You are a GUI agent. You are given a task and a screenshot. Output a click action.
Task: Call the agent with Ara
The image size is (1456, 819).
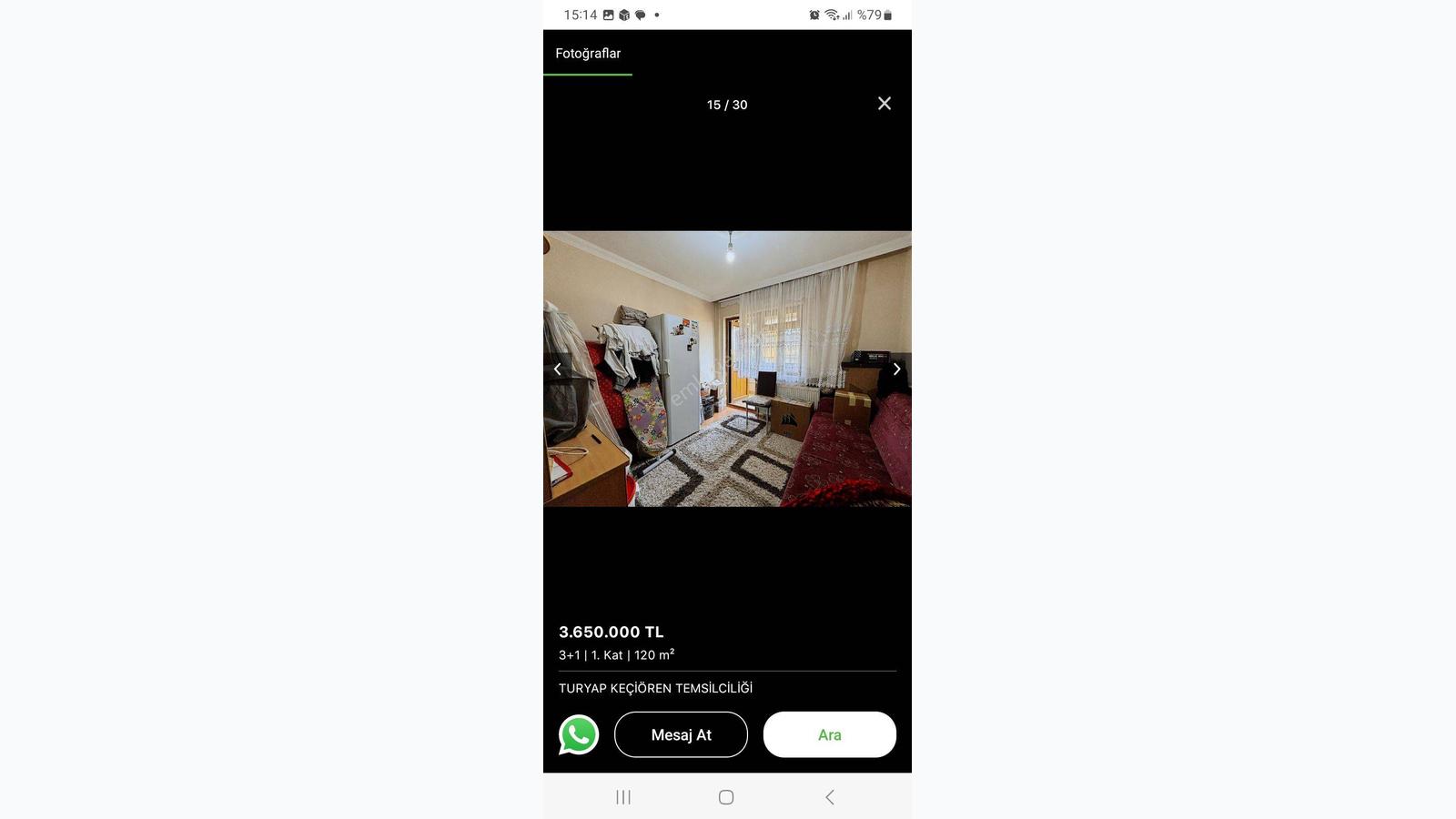tap(829, 734)
